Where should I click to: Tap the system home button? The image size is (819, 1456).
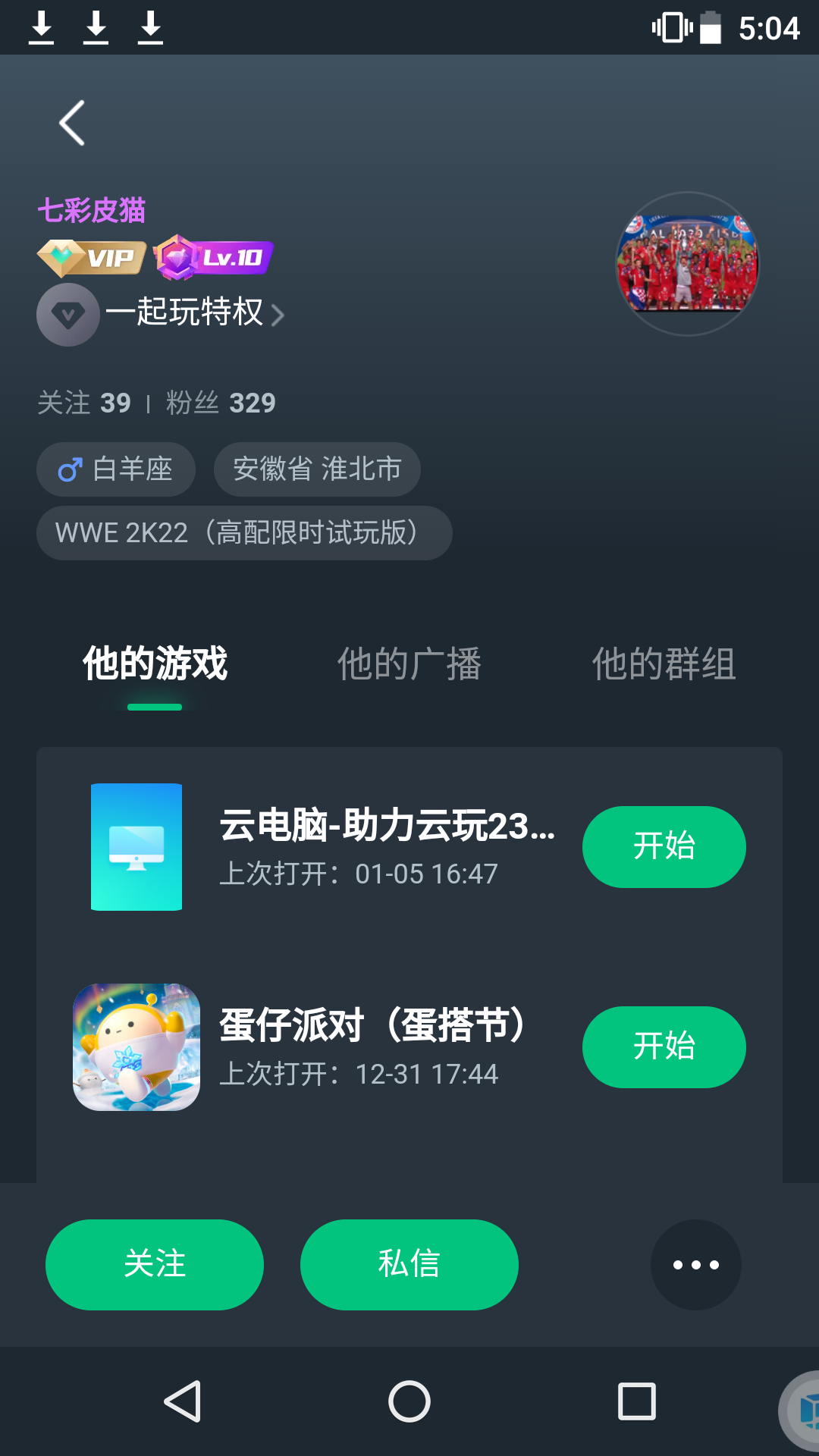[409, 1401]
